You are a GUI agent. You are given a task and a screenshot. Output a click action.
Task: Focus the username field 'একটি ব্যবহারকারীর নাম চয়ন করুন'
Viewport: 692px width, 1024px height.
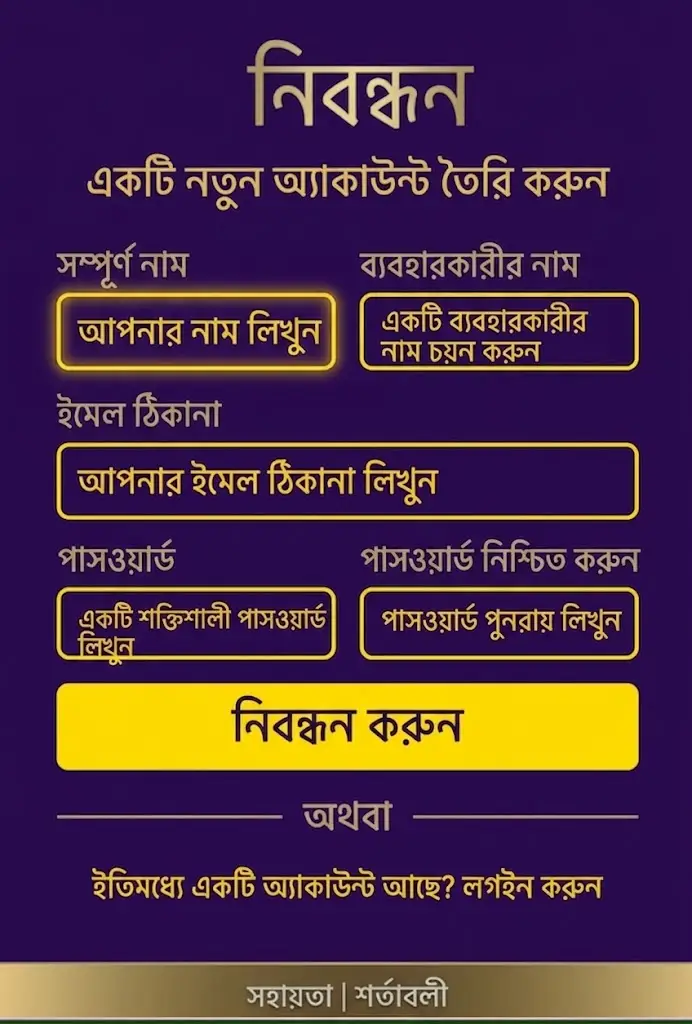pos(499,332)
